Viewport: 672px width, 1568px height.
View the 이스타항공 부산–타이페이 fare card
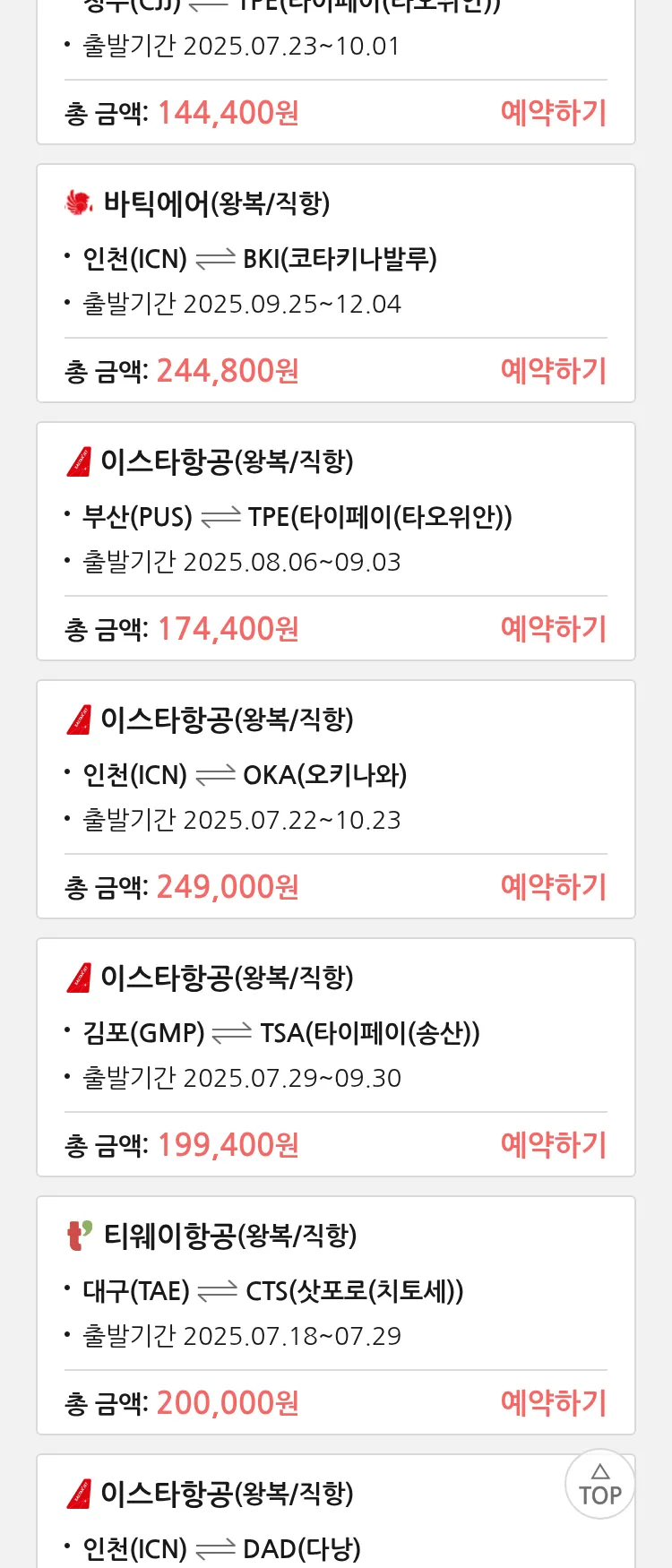click(335, 518)
